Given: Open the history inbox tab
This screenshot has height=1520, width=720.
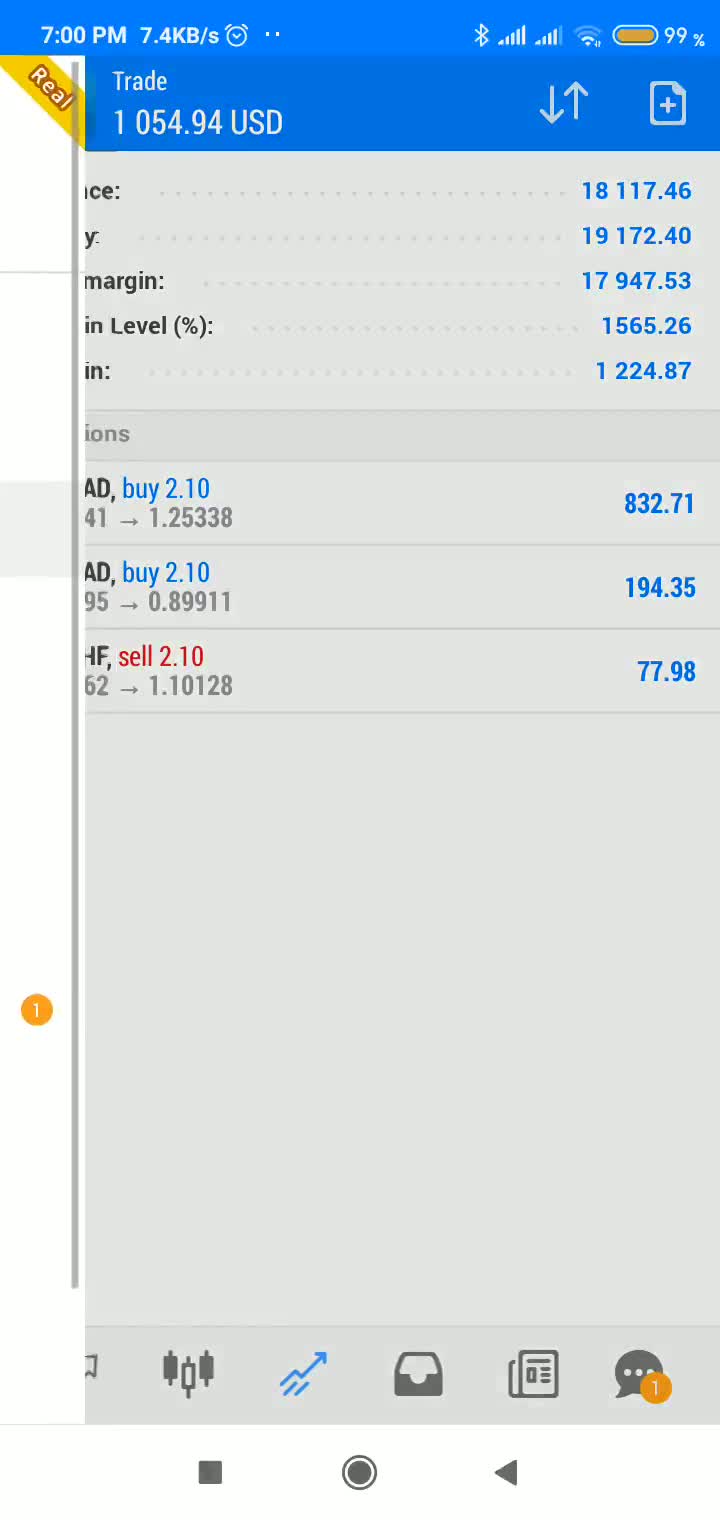Looking at the screenshot, I should click(x=418, y=1374).
